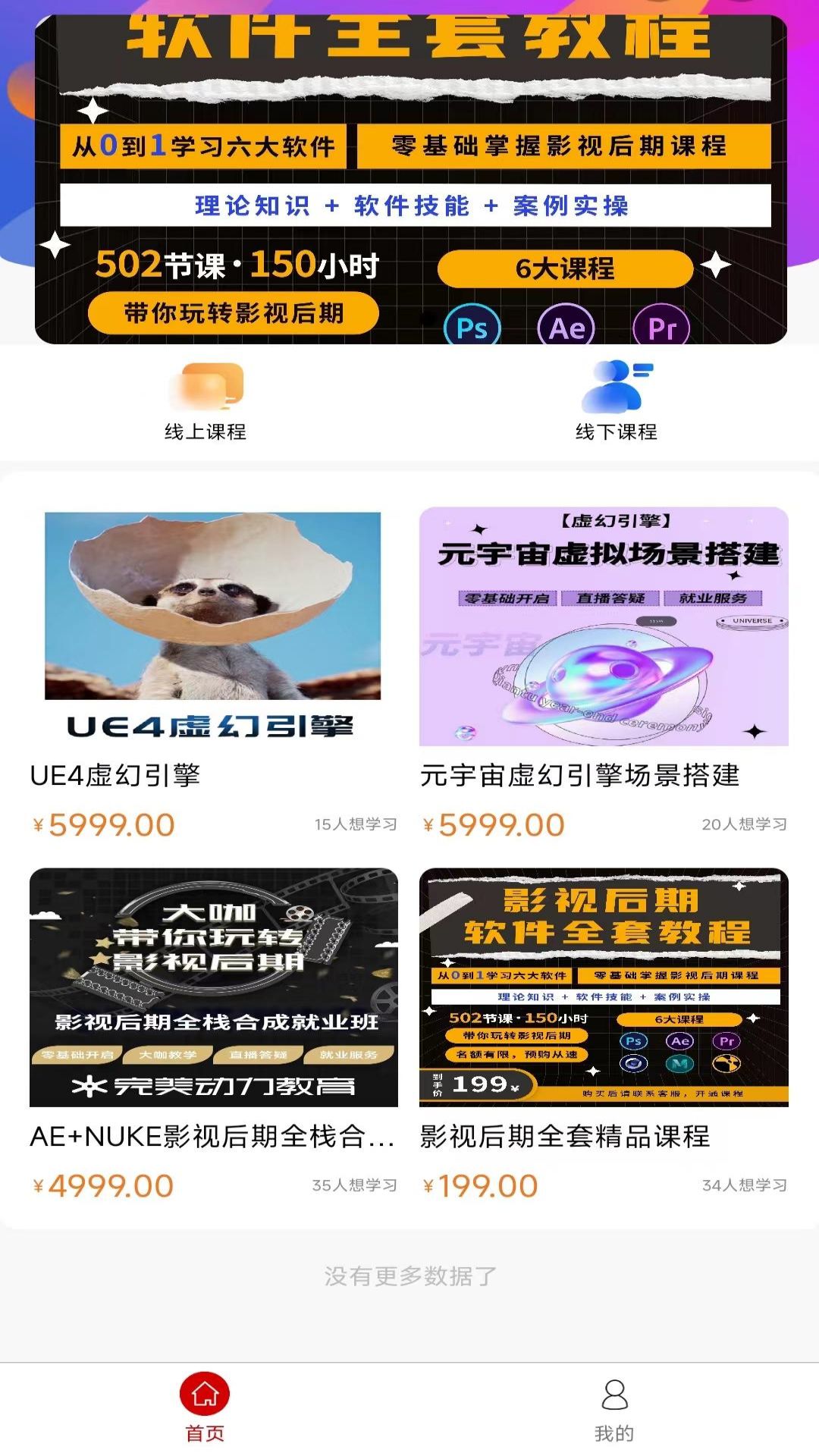Screen dimensions: 819x1456
Task: Click the Ps icon in the top banner
Action: click(472, 326)
